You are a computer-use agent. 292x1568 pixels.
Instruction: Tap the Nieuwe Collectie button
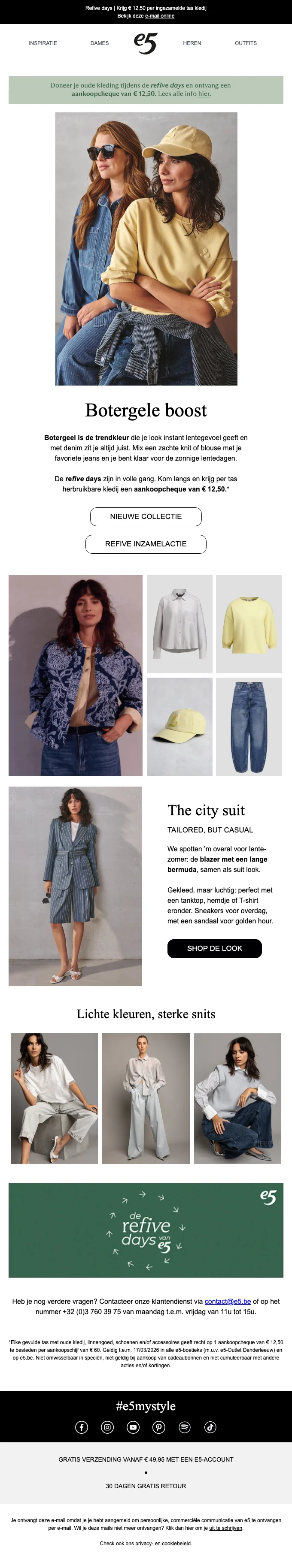(146, 516)
